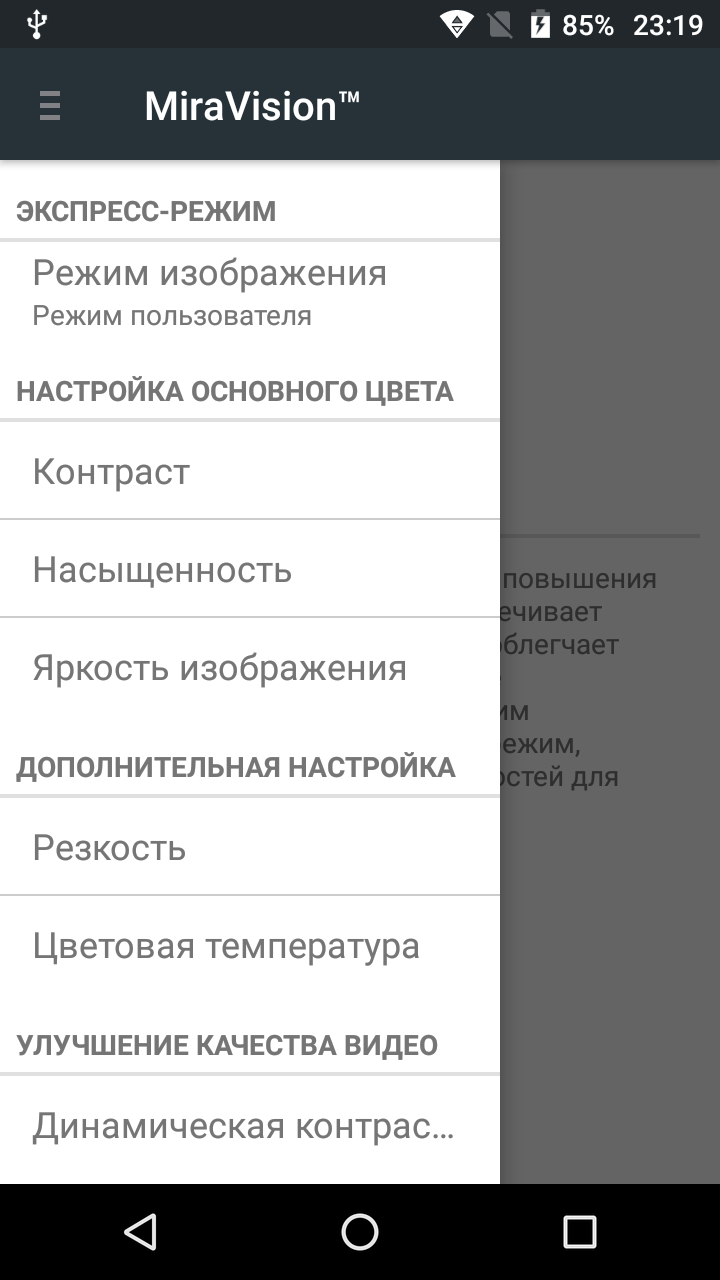720x1280 pixels.
Task: Select the Динамическая контрастность item
Action: 250,1127
